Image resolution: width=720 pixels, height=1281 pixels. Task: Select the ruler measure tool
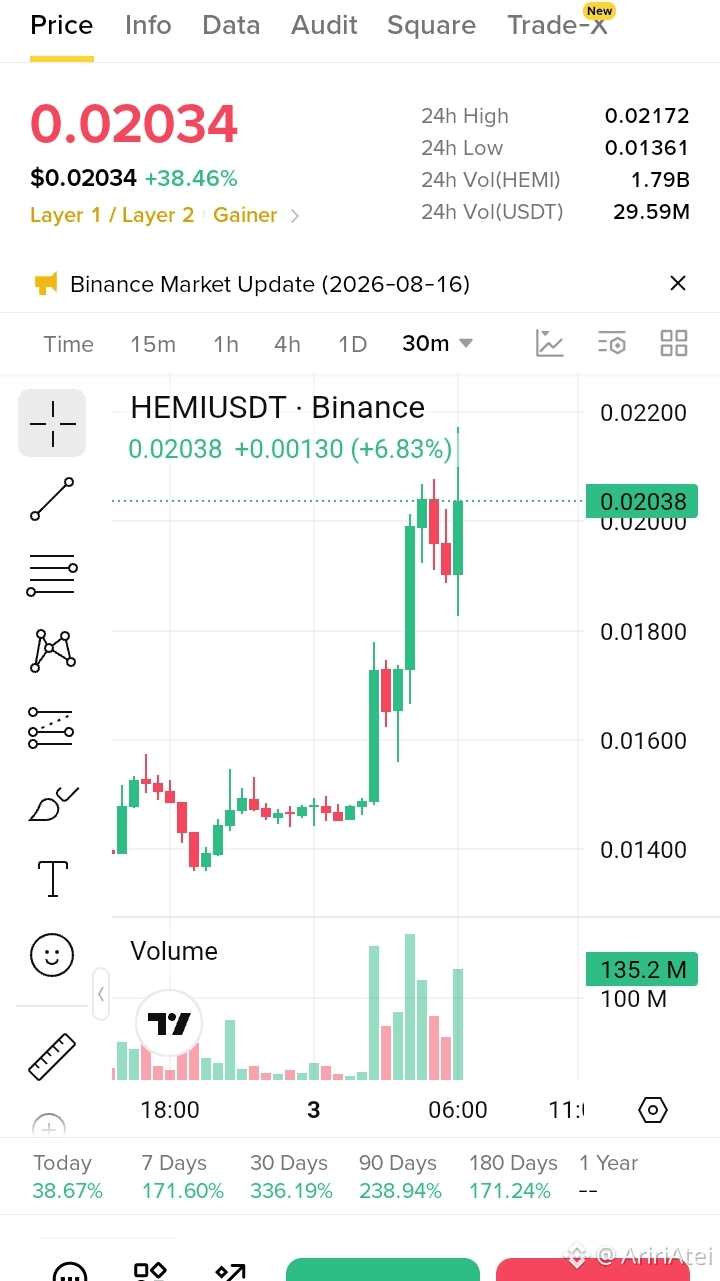pyautogui.click(x=52, y=1057)
